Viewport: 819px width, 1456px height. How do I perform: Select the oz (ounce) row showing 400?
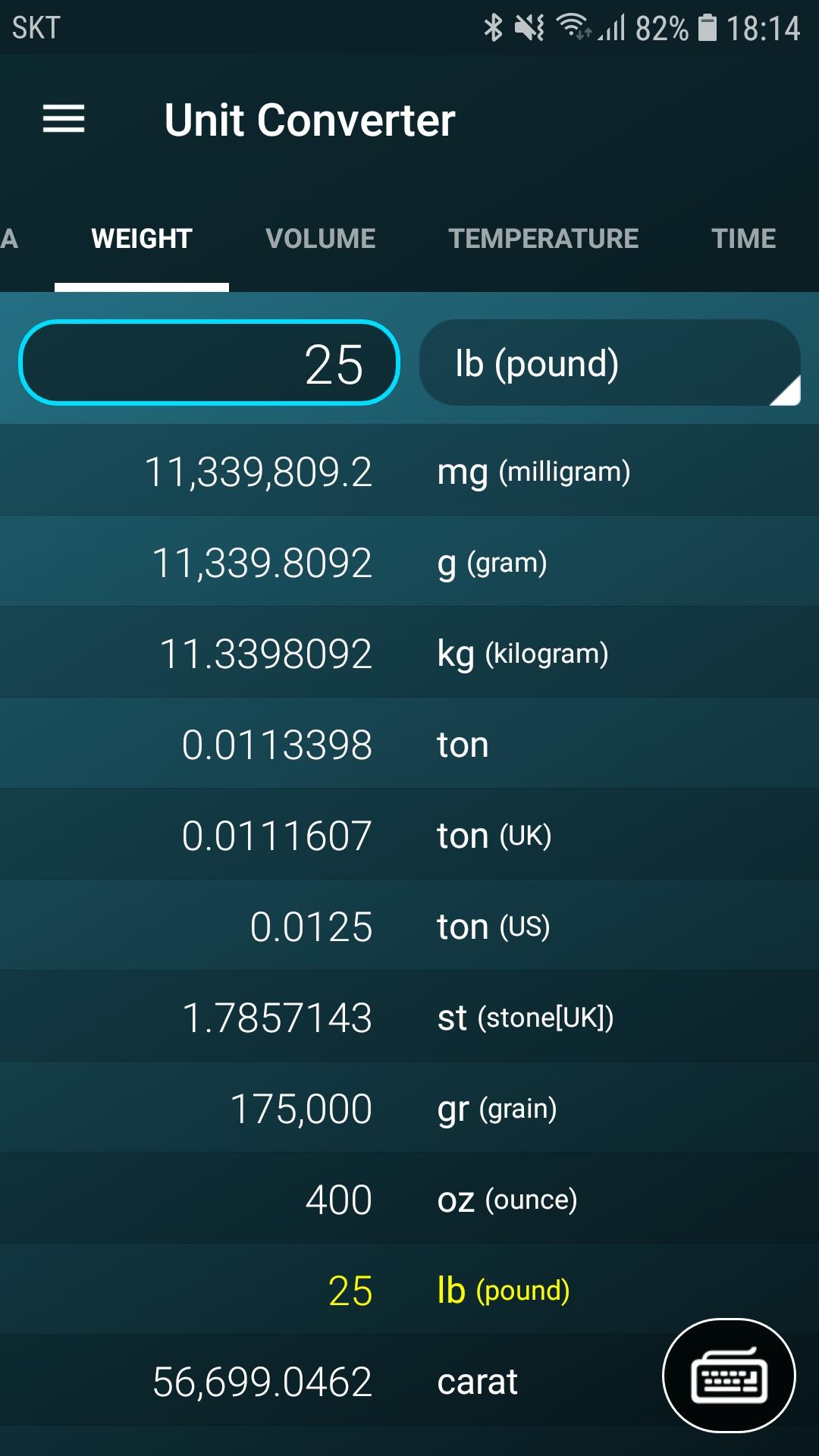409,1198
